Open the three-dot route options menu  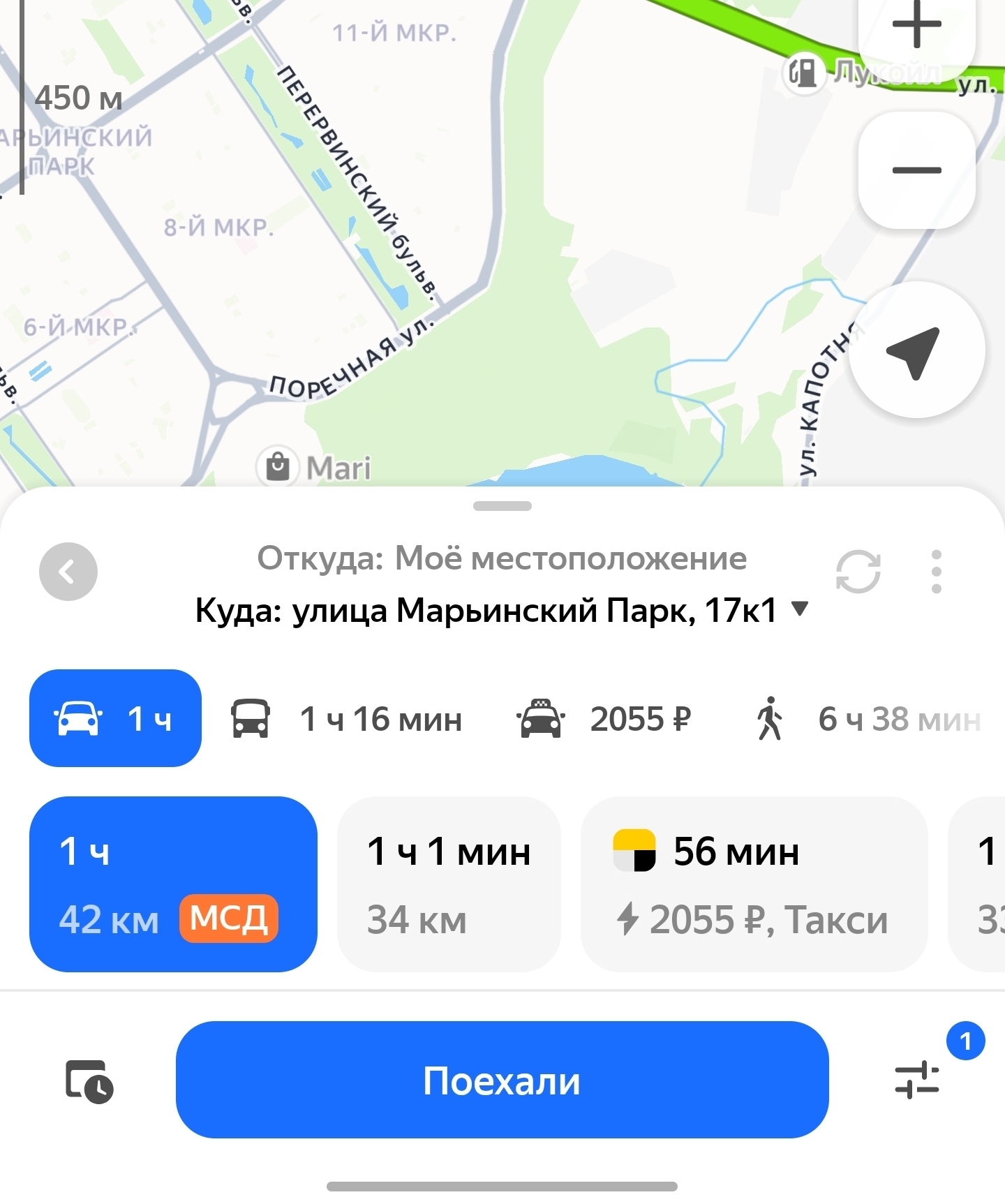(x=936, y=572)
